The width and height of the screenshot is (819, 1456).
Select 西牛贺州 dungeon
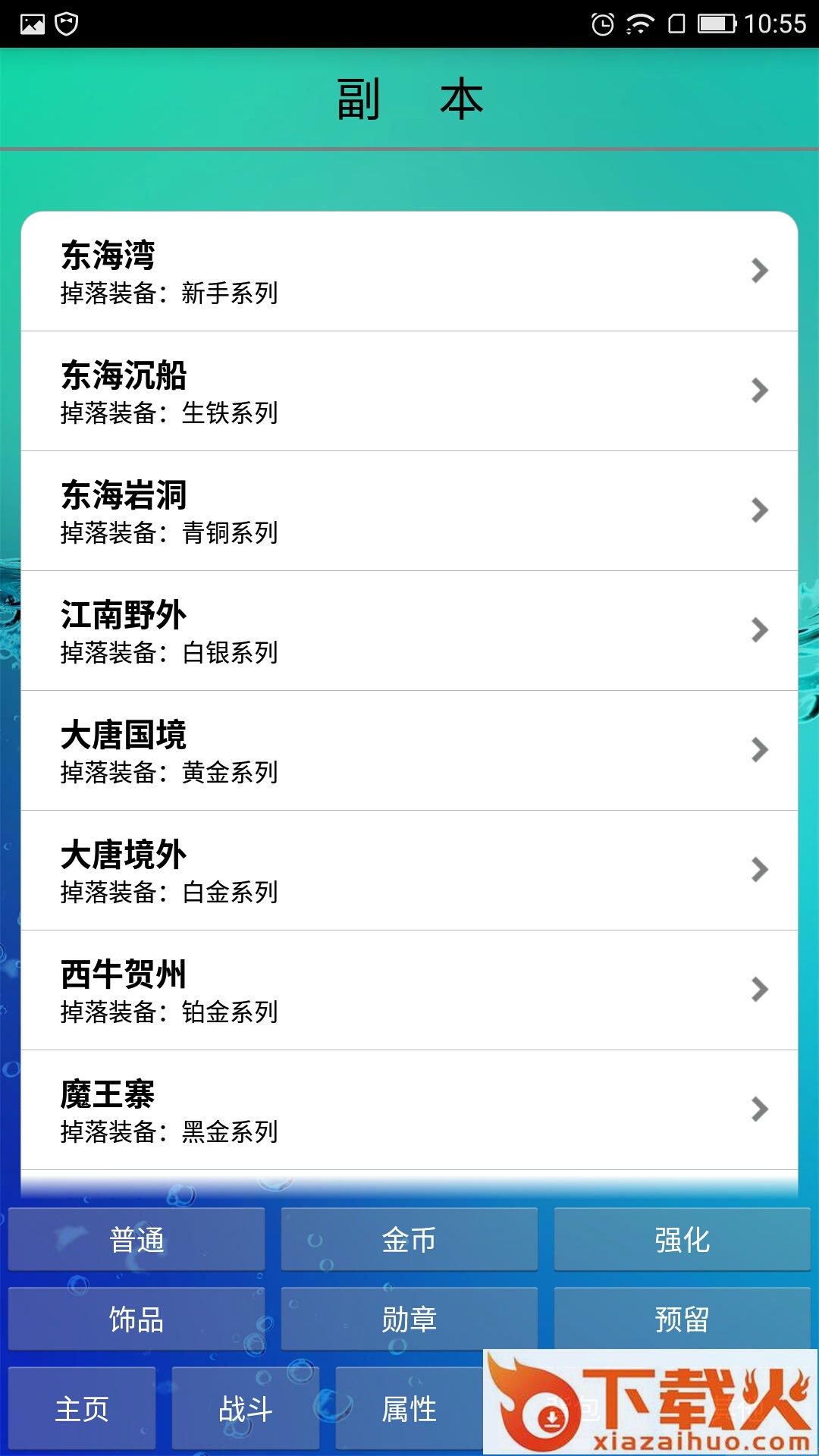[409, 990]
